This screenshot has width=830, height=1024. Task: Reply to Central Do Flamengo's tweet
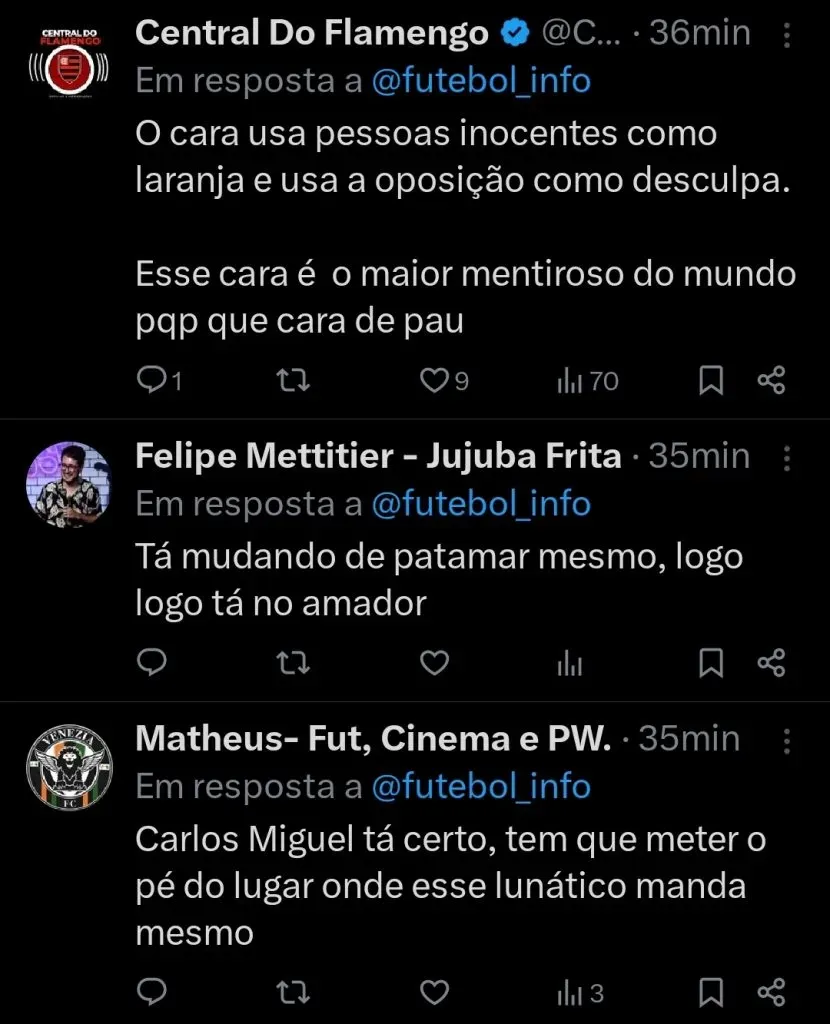tap(151, 380)
